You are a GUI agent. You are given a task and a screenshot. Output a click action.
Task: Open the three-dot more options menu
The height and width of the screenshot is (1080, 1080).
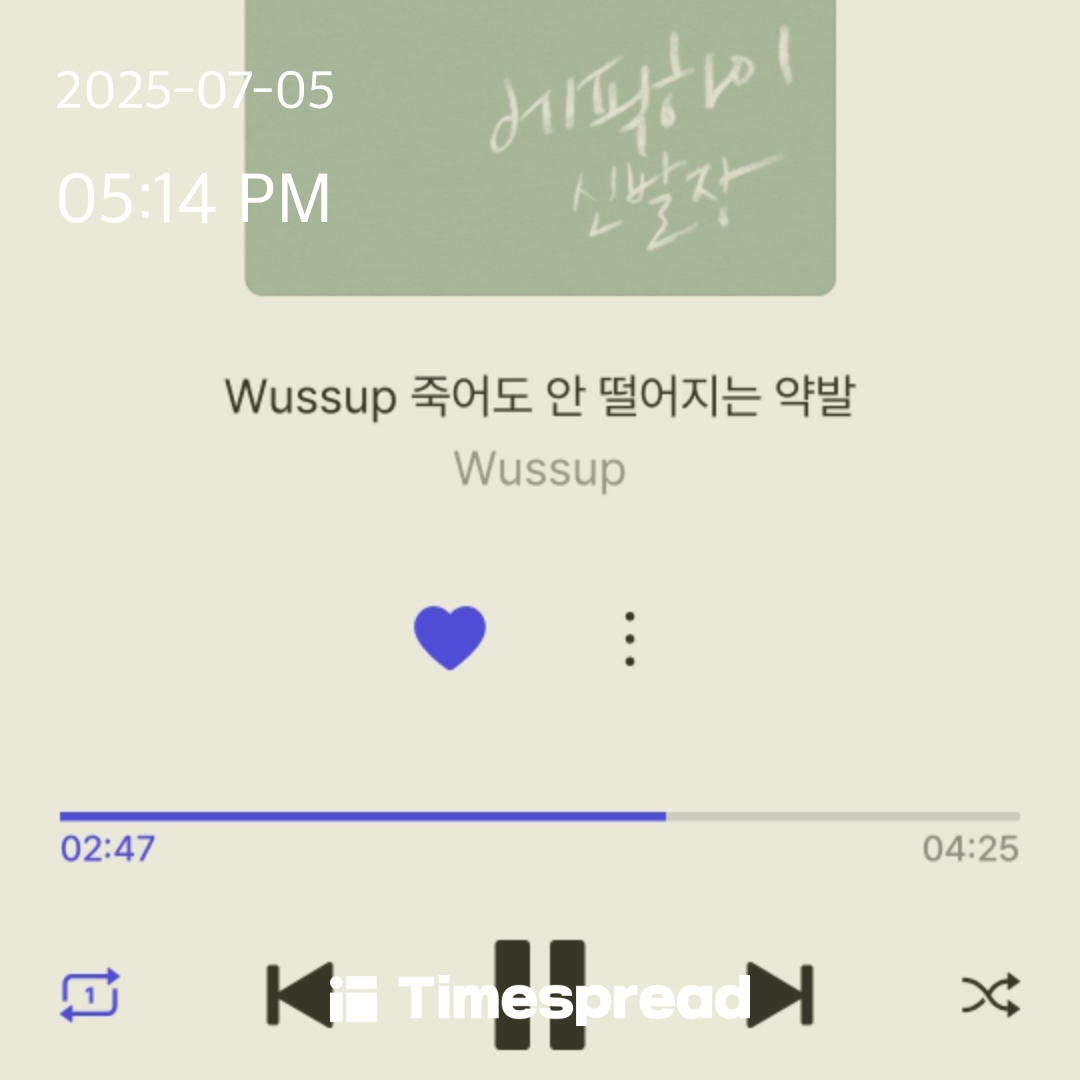tap(629, 639)
